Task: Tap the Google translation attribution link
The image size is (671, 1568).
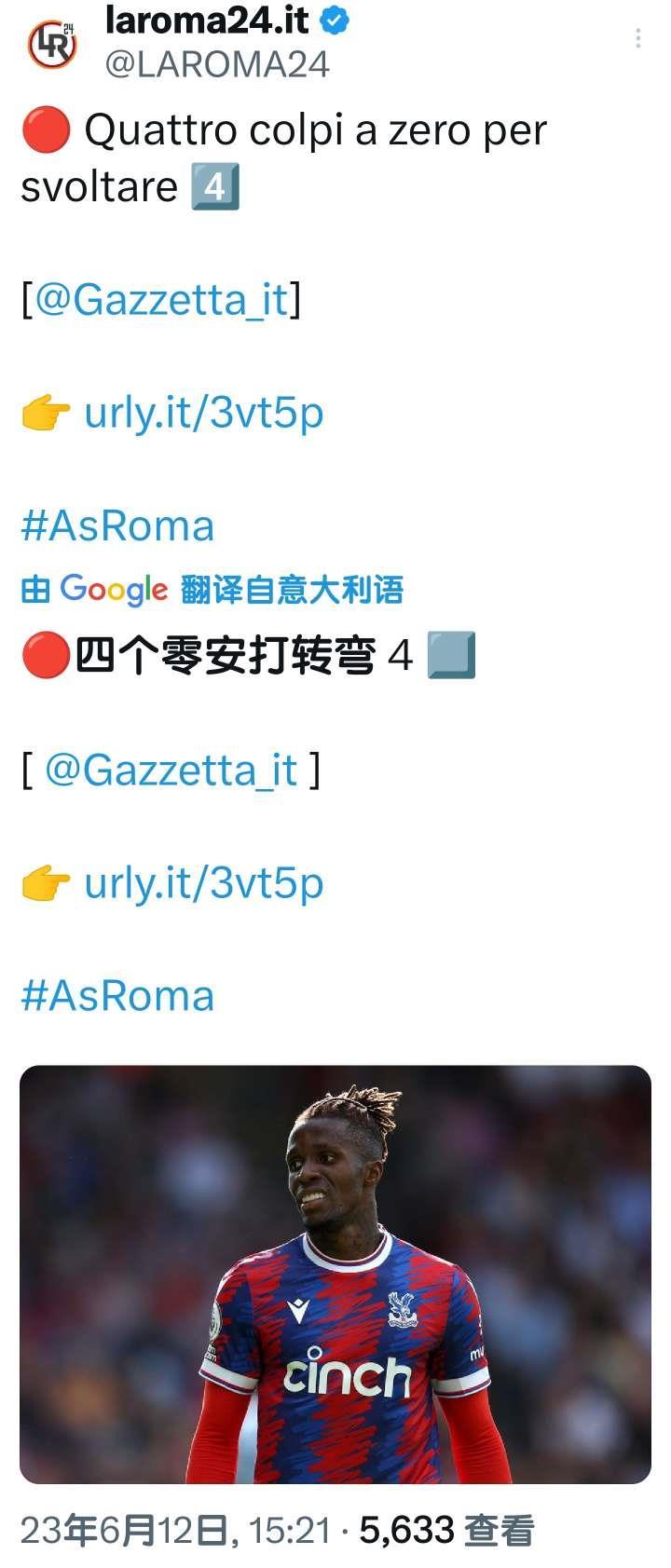Action: coord(212,590)
